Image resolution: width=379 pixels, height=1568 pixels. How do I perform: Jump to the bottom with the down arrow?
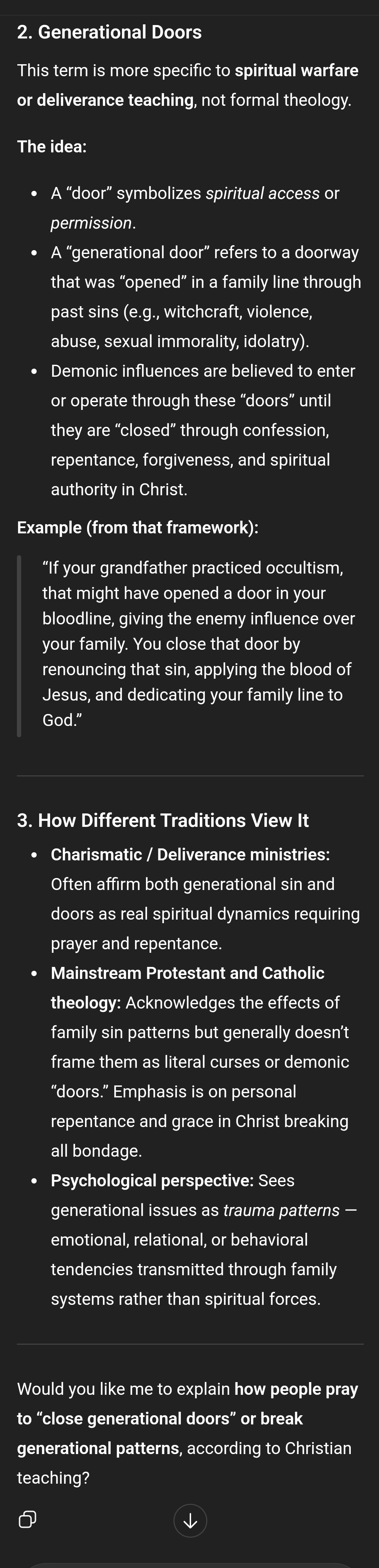[190, 1520]
